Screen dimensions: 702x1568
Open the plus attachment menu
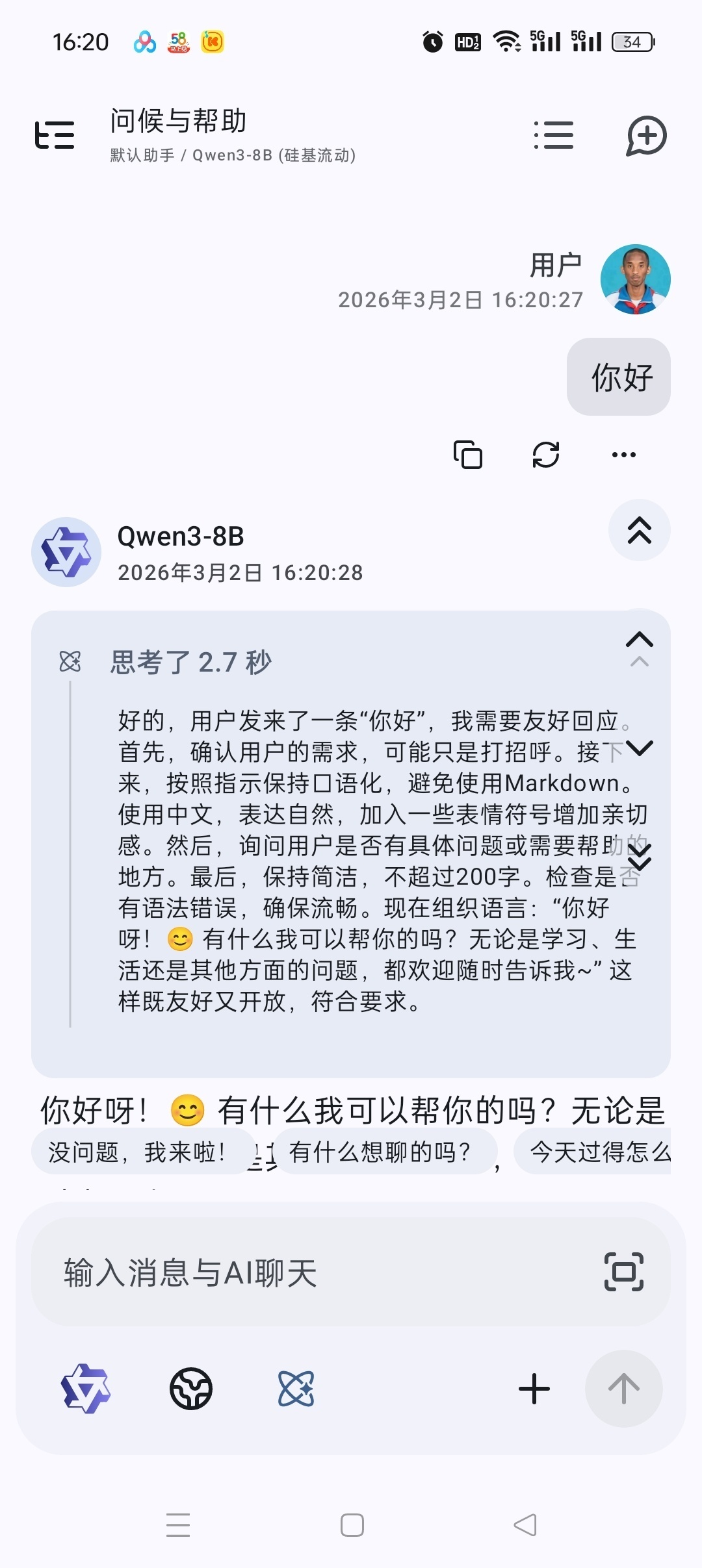pos(534,1389)
